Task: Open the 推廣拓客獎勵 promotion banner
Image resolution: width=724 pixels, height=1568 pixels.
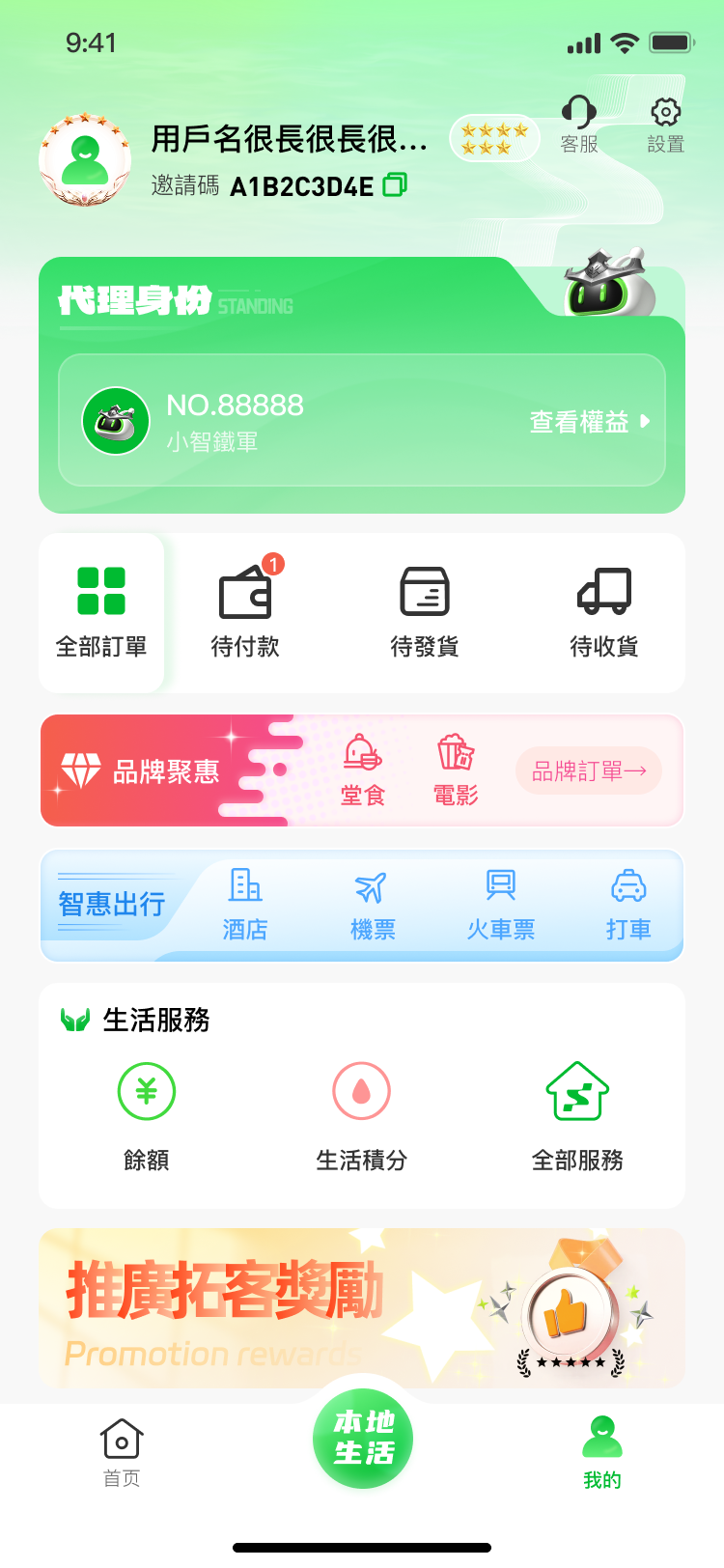Action: [x=362, y=1308]
